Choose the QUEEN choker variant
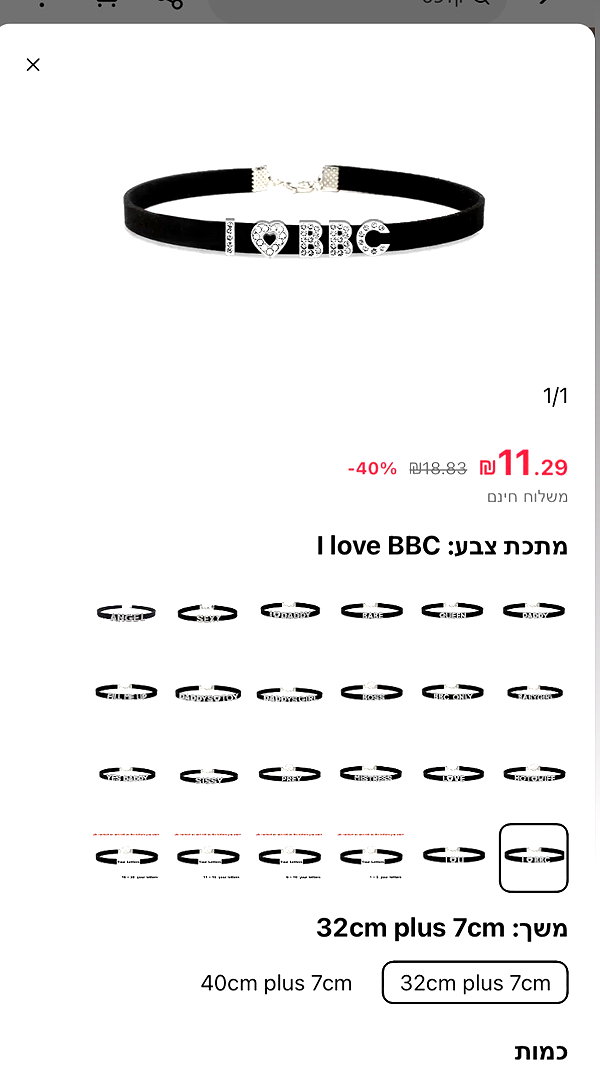 (x=452, y=612)
